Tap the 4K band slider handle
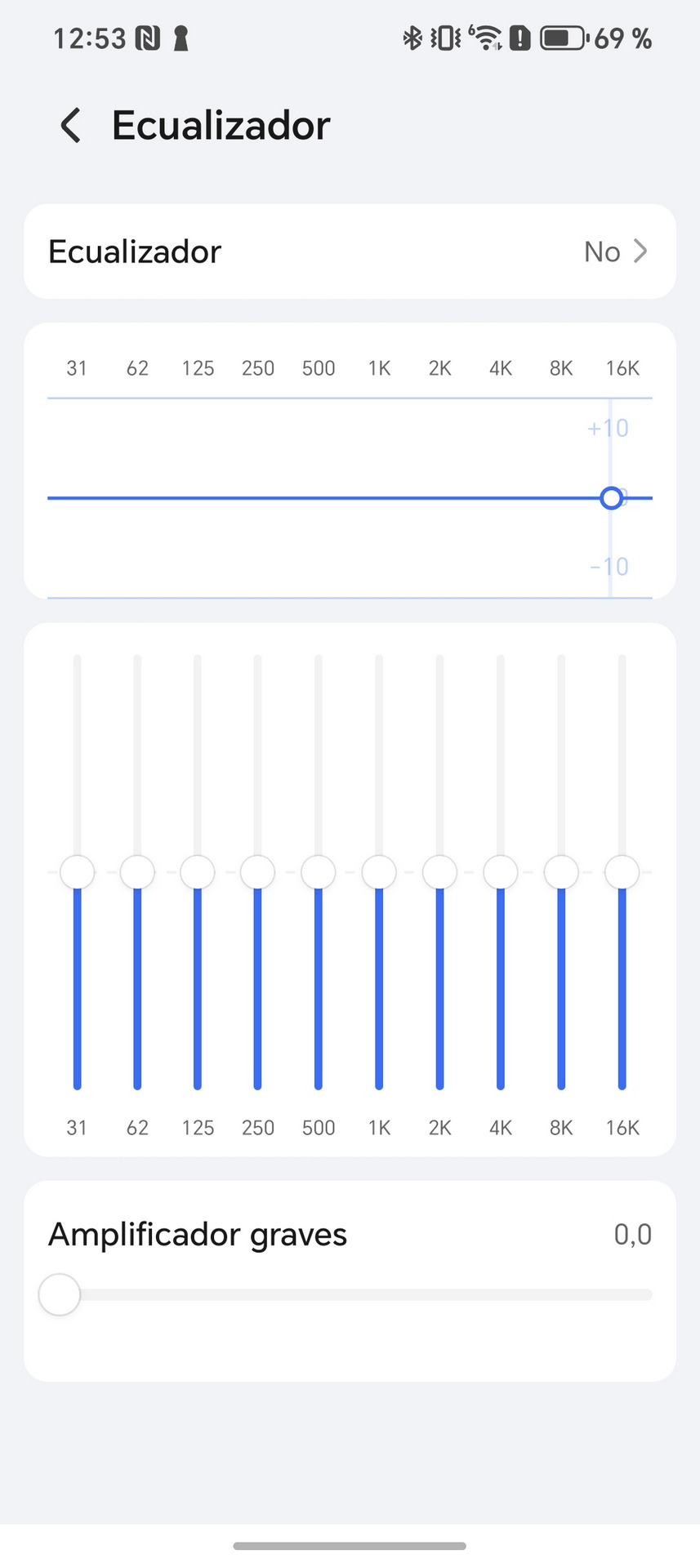The image size is (700, 1568). (x=501, y=872)
